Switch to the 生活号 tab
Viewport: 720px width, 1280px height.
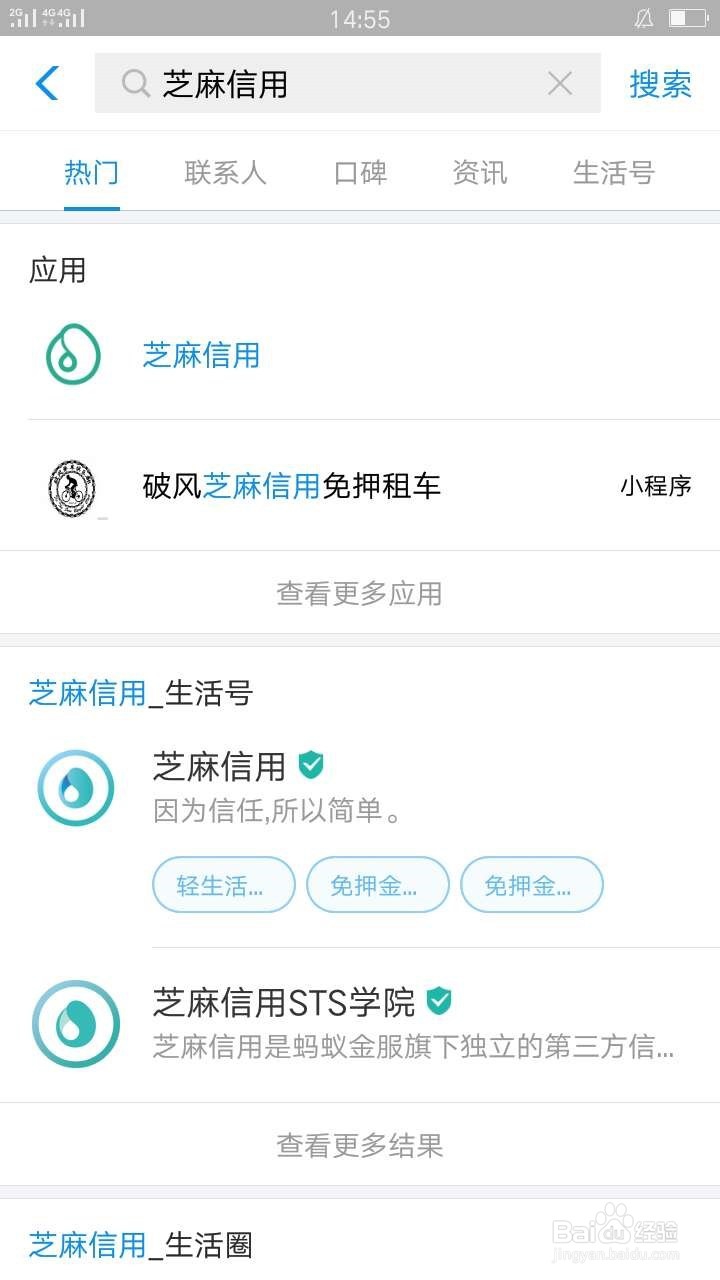click(613, 172)
